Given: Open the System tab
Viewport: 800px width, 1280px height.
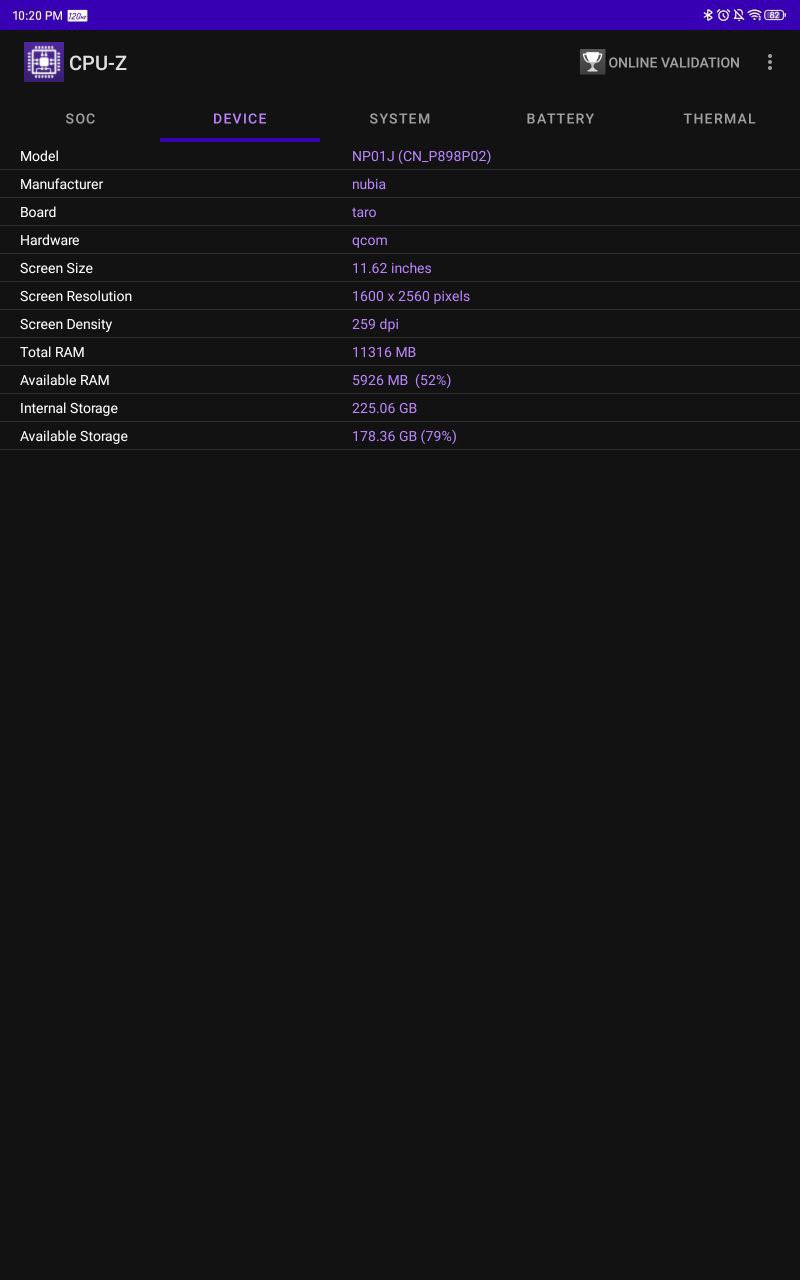Looking at the screenshot, I should pyautogui.click(x=400, y=119).
